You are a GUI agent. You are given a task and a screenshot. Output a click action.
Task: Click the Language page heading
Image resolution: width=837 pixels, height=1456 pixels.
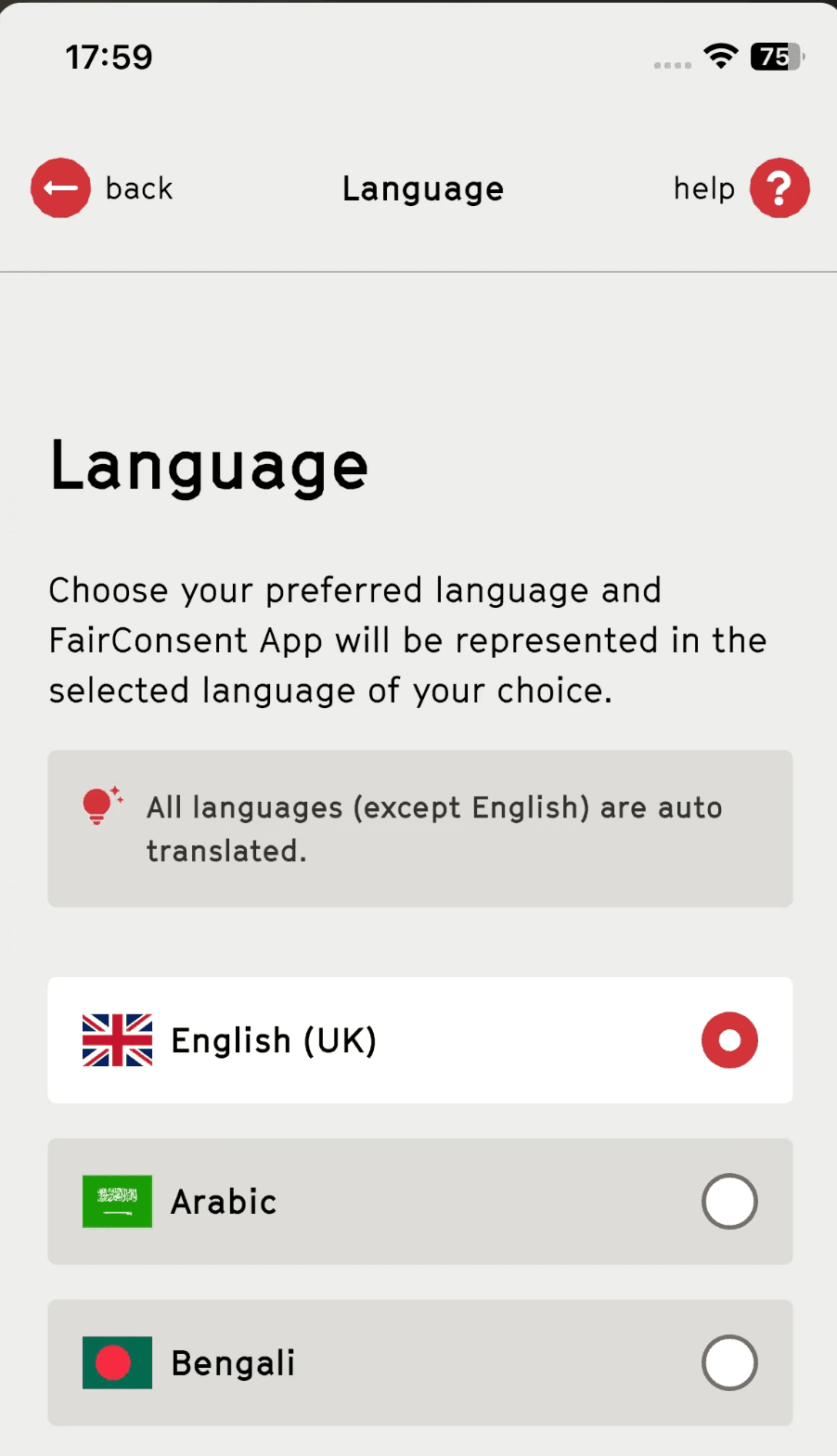[x=209, y=466]
